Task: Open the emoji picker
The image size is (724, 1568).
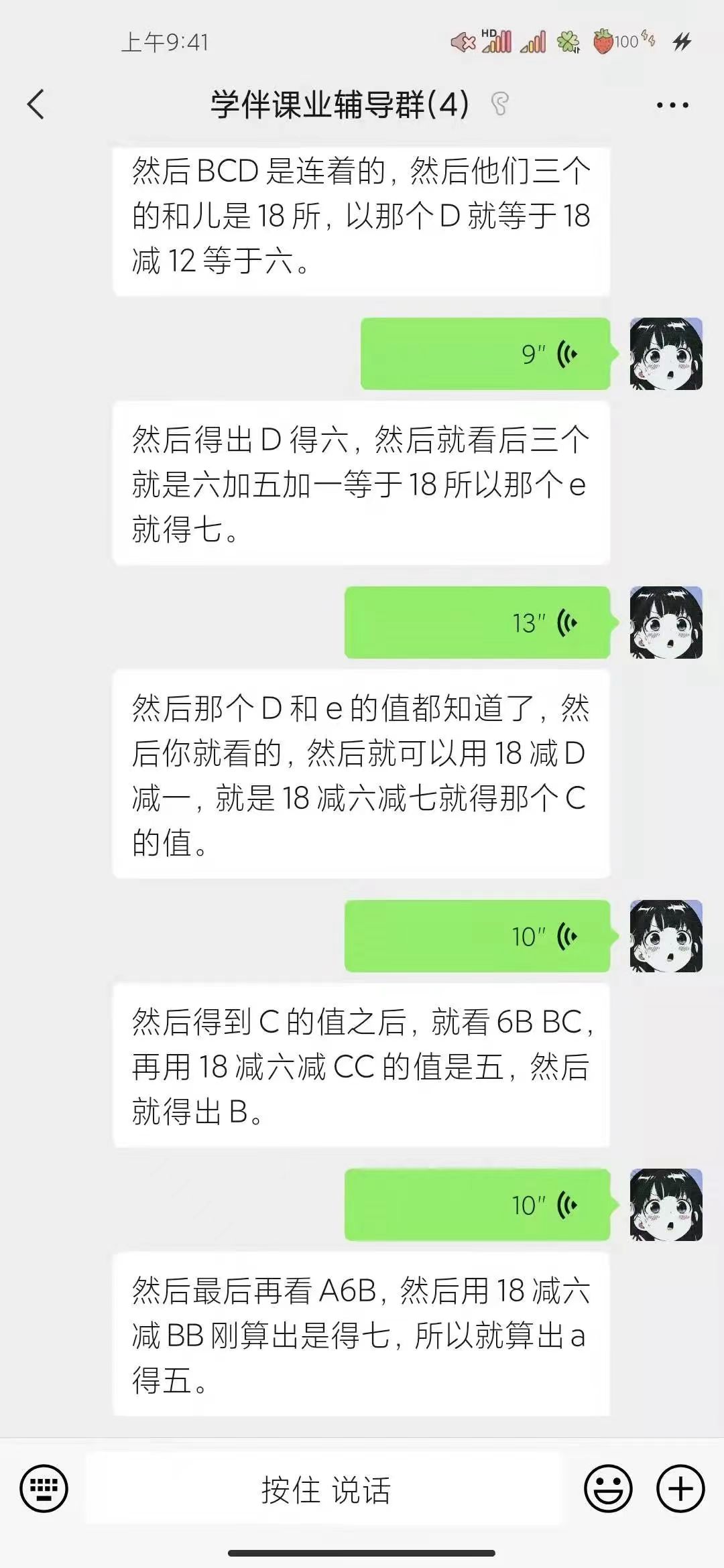Action: 608,1489
